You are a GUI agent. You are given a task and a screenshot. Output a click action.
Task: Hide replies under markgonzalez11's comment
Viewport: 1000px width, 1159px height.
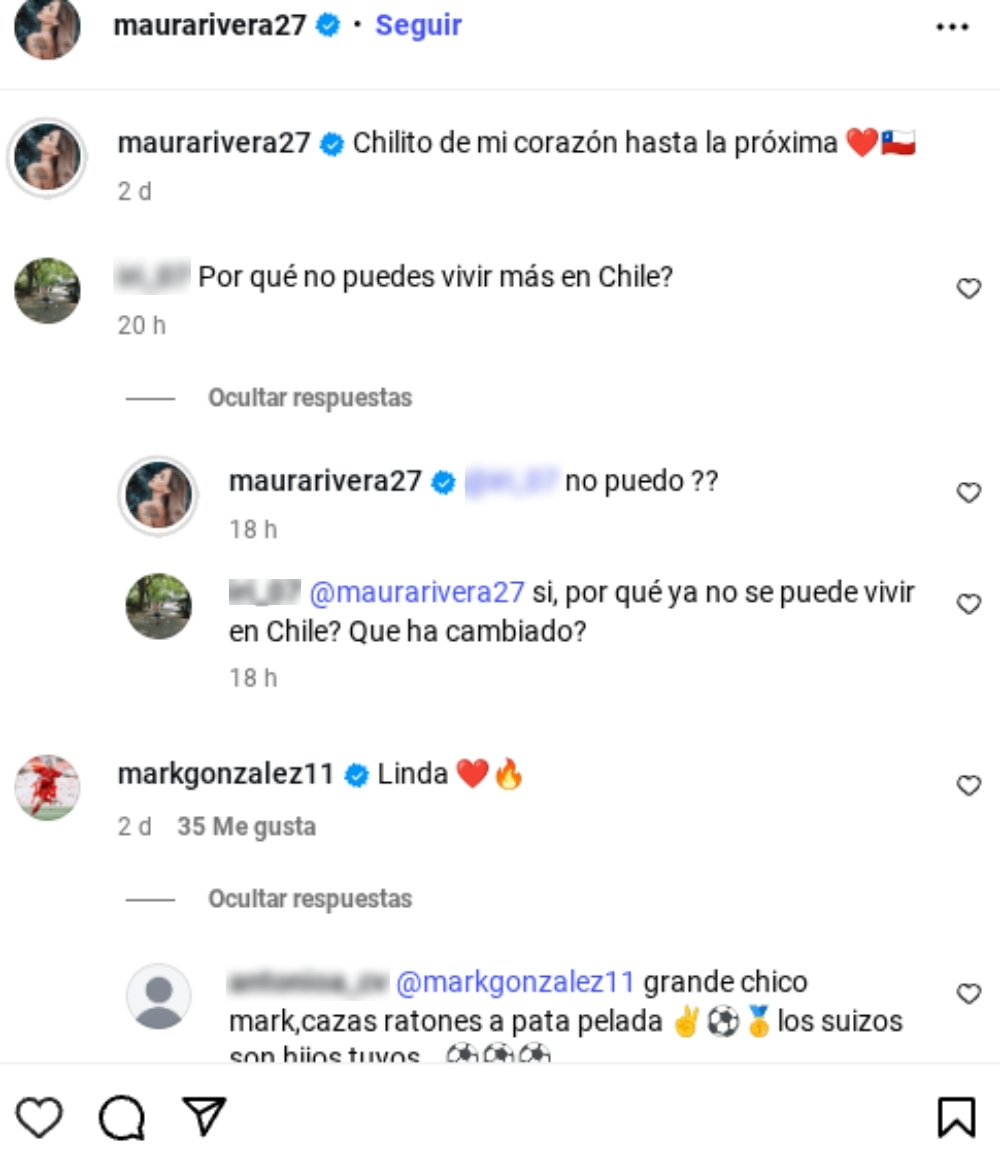tap(309, 898)
